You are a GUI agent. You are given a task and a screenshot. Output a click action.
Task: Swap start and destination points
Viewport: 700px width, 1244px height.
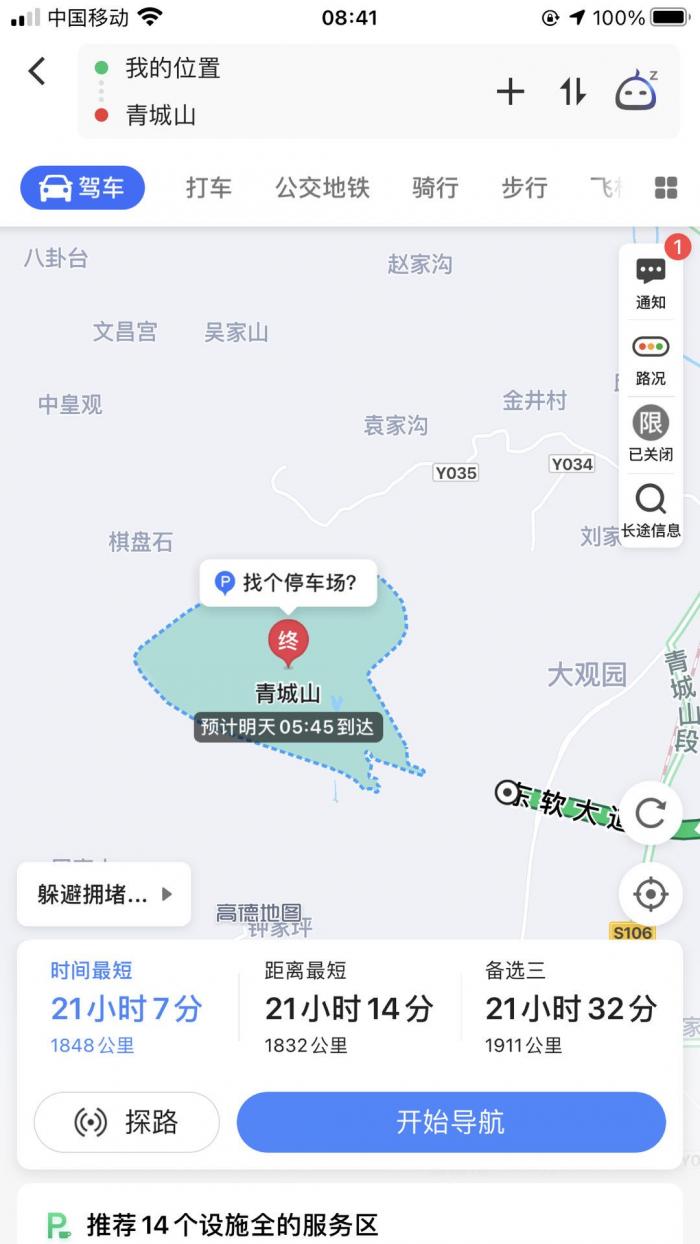pos(572,92)
